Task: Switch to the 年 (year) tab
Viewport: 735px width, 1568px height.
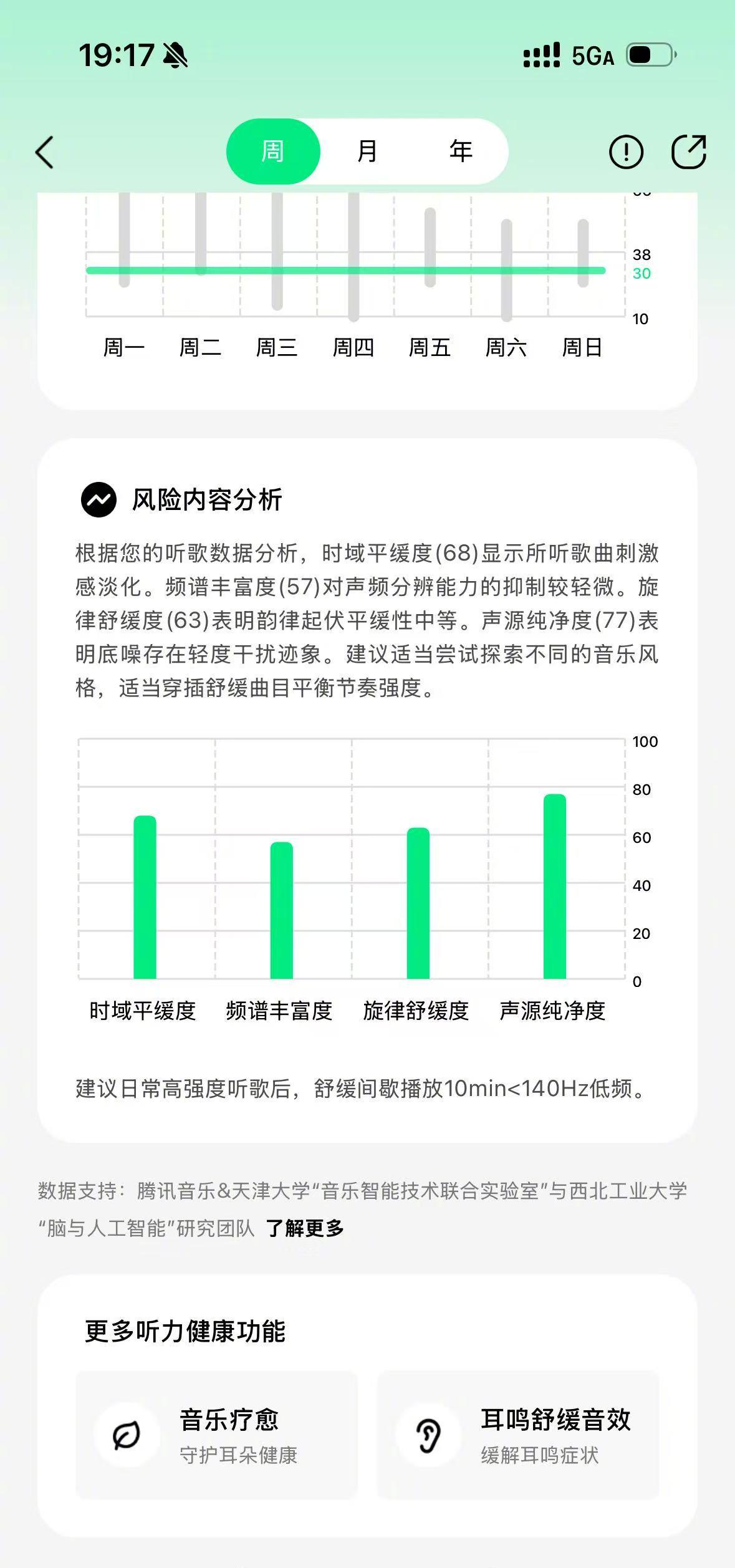Action: 461,152
